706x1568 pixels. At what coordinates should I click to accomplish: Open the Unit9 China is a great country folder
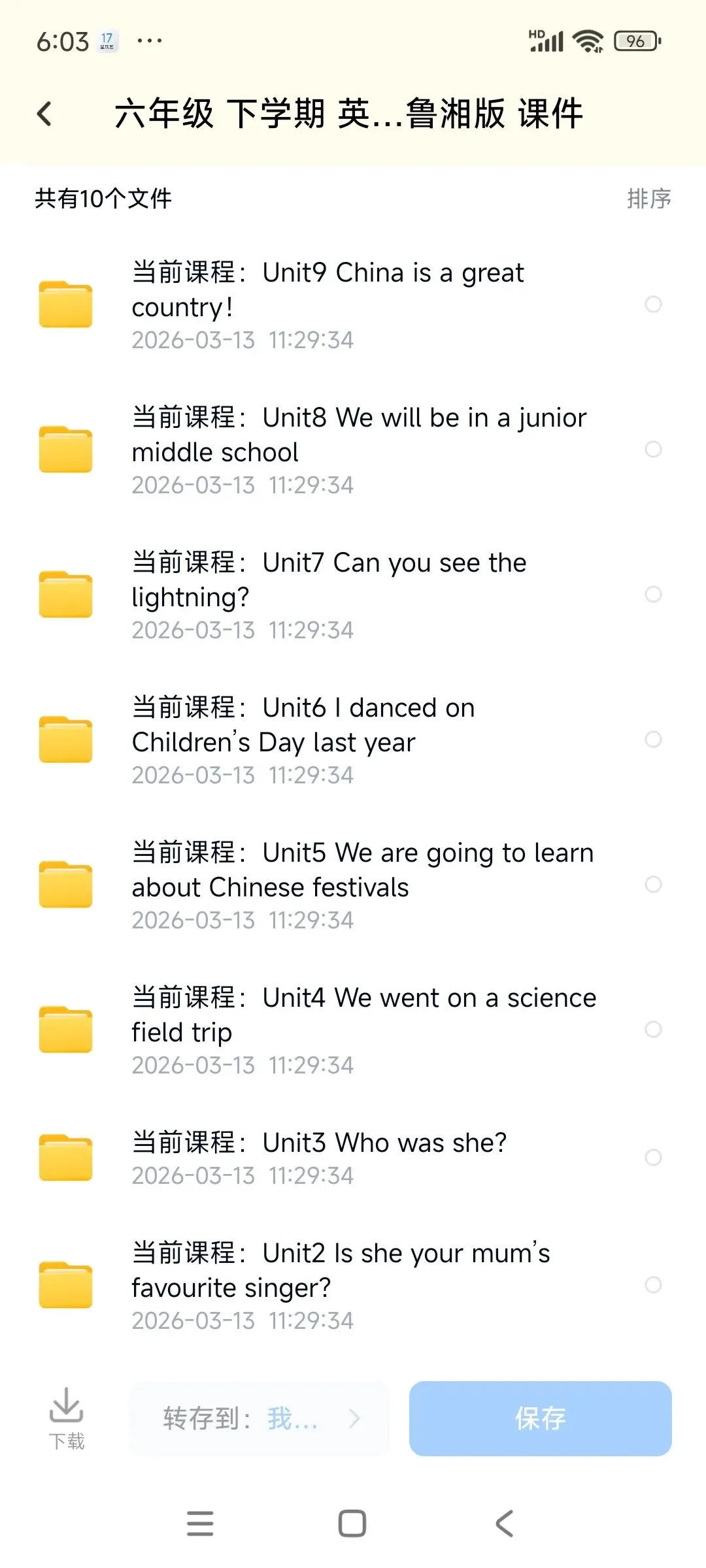pos(353,304)
